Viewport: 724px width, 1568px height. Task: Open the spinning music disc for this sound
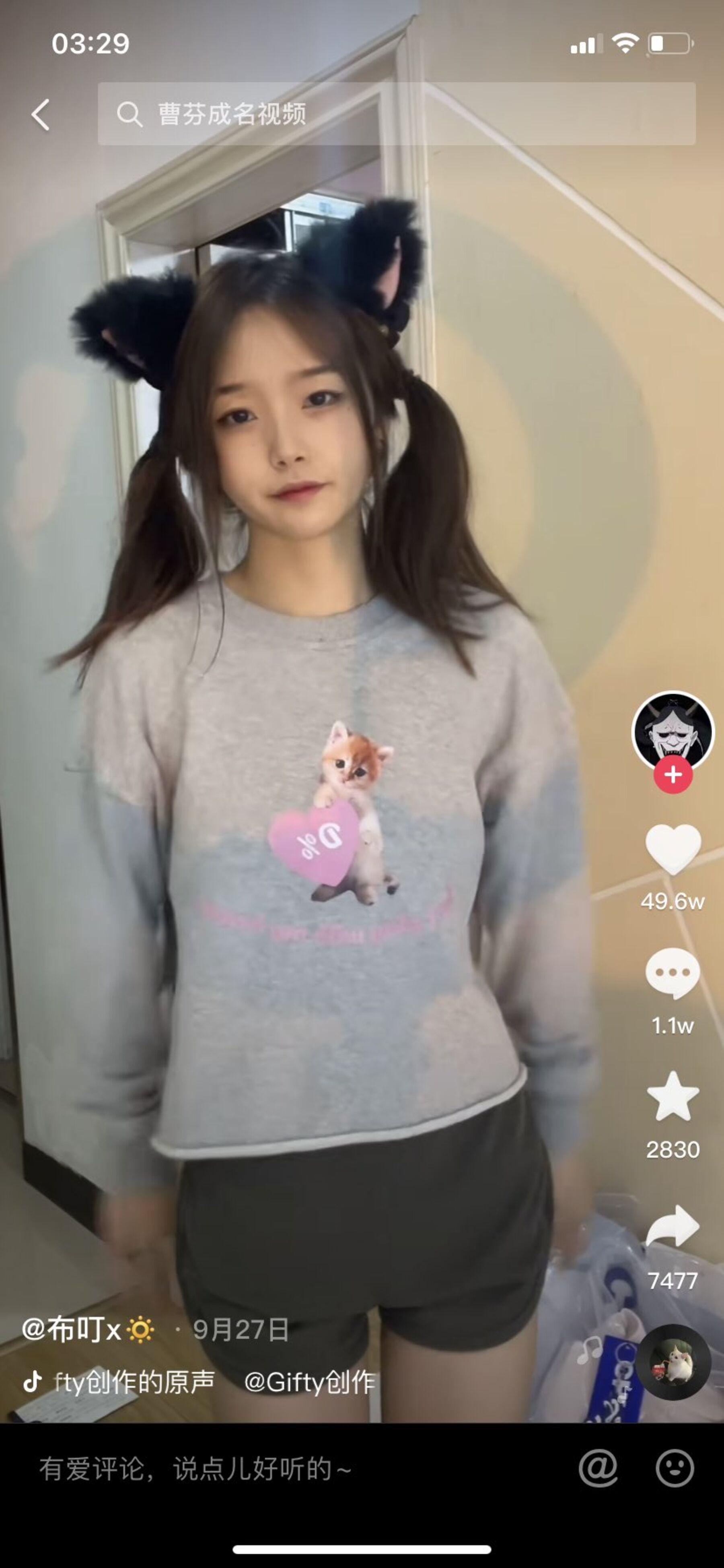[x=676, y=1362]
